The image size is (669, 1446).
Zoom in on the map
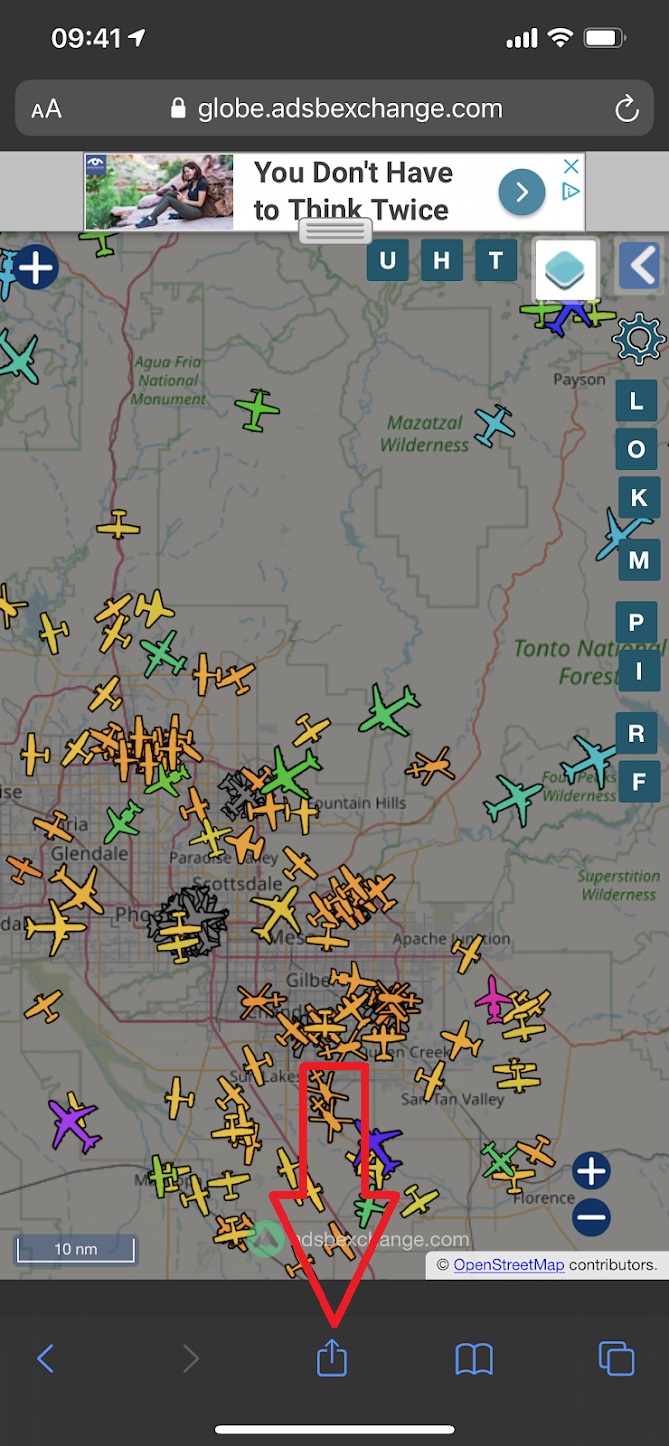592,1170
